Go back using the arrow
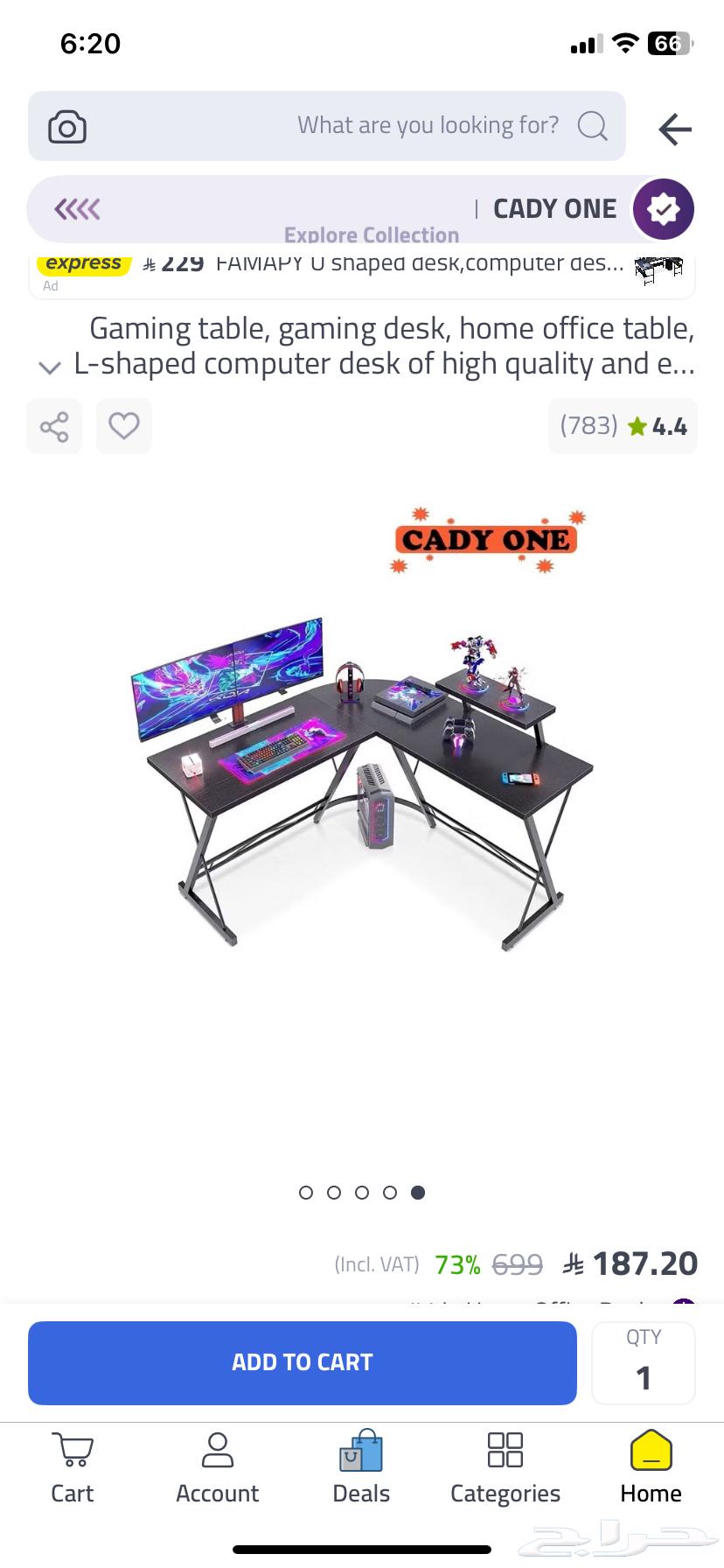 tap(675, 129)
